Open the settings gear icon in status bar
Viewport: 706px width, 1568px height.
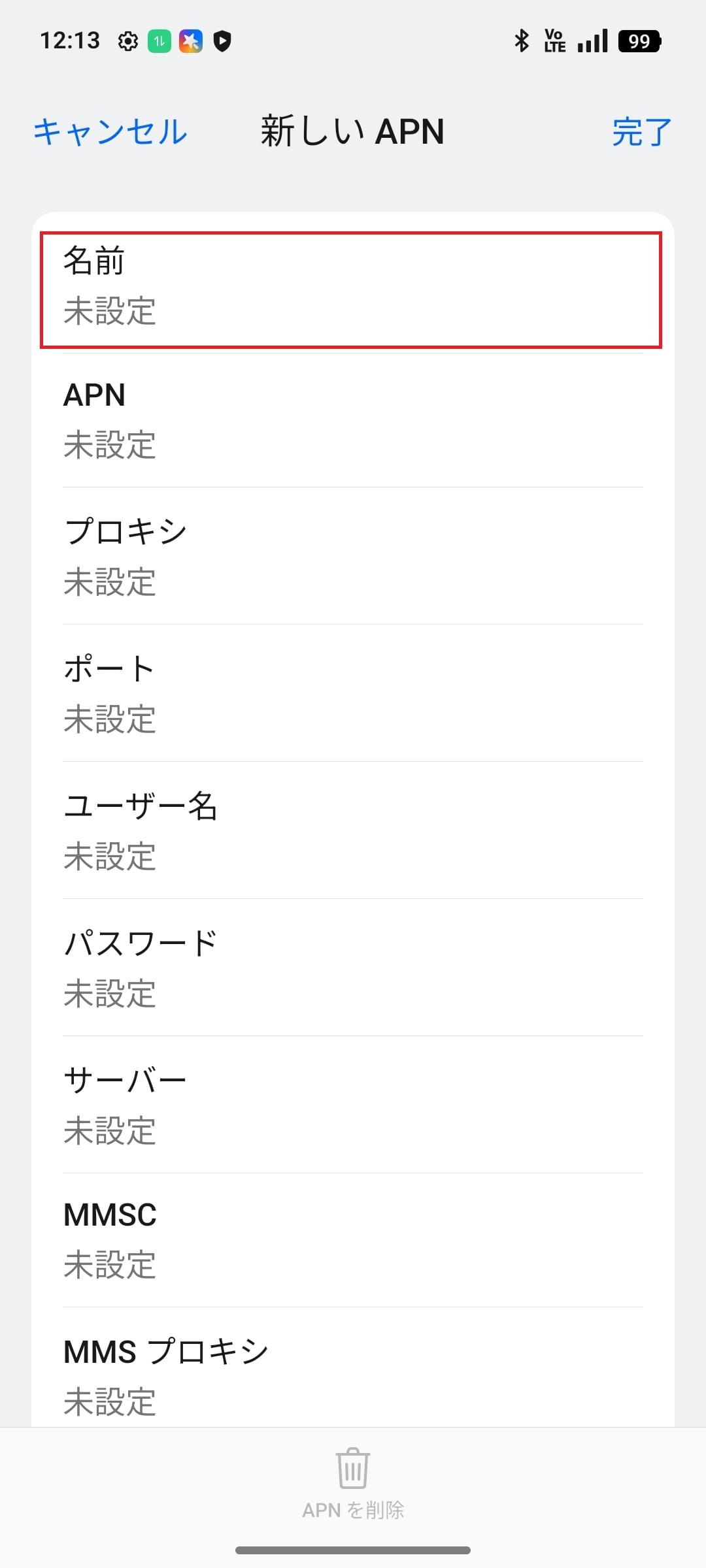pos(127,41)
